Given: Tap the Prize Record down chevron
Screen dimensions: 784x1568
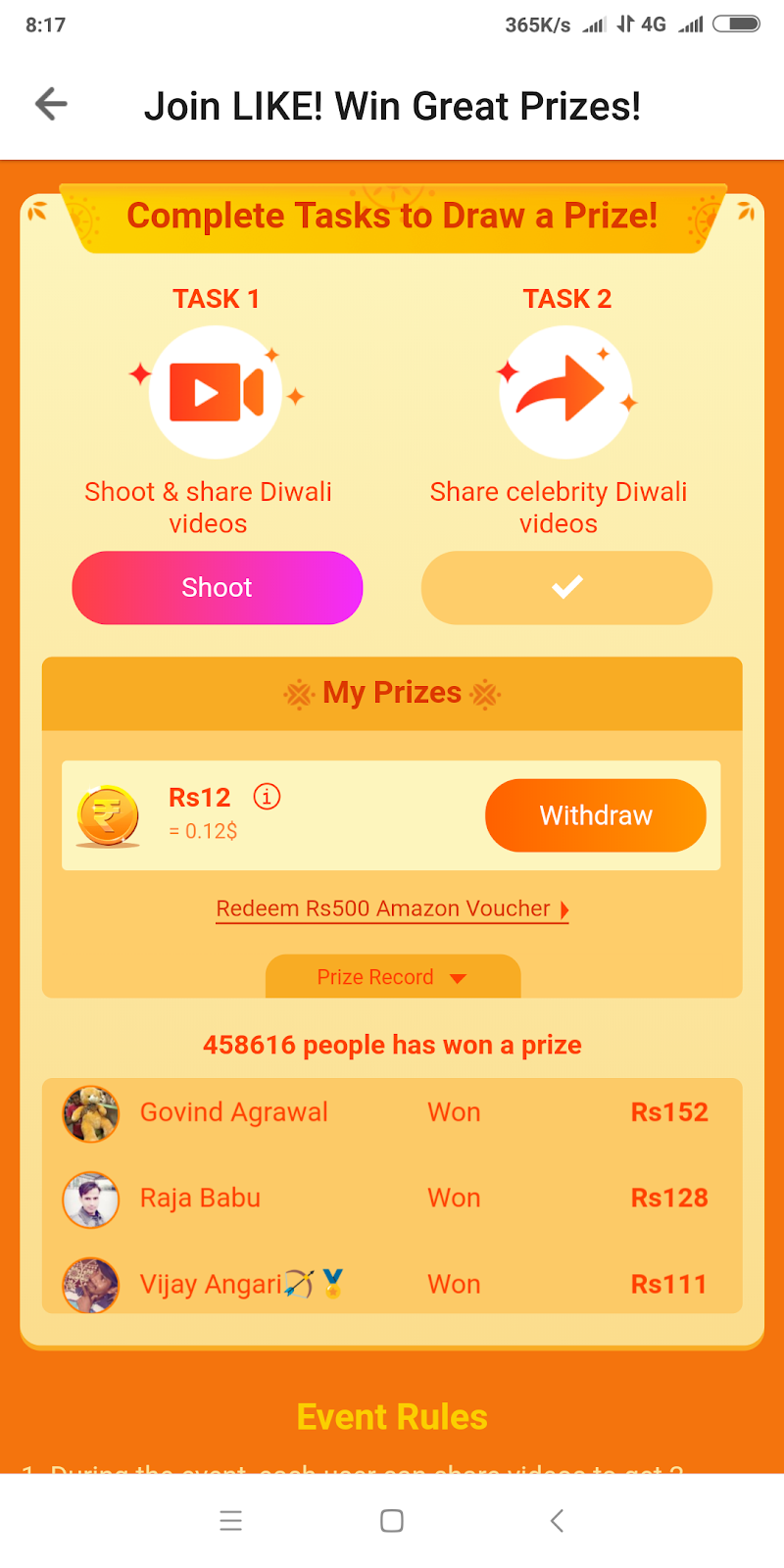Looking at the screenshot, I should [459, 977].
